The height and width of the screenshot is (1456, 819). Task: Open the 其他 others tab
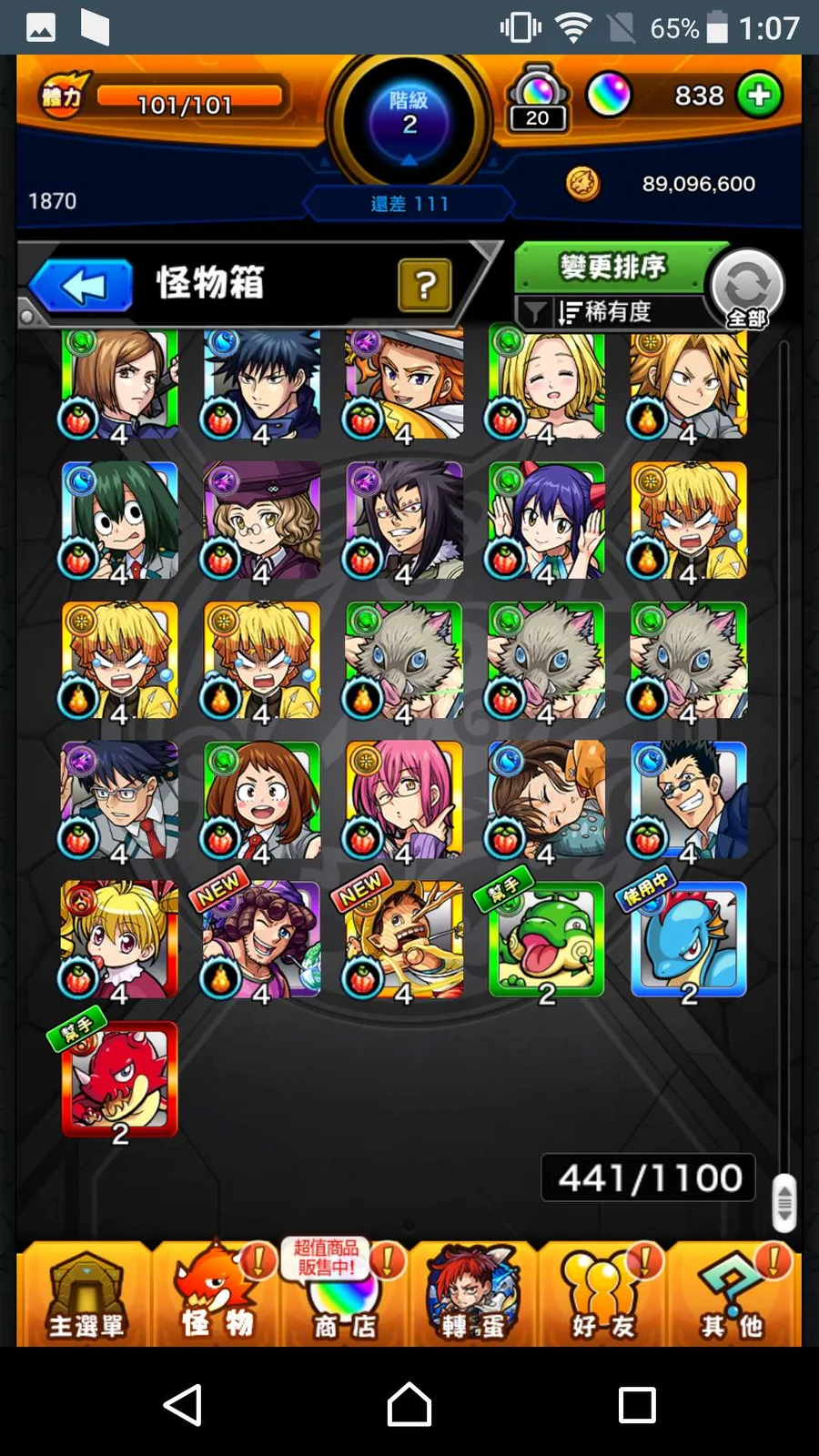tap(732, 1296)
